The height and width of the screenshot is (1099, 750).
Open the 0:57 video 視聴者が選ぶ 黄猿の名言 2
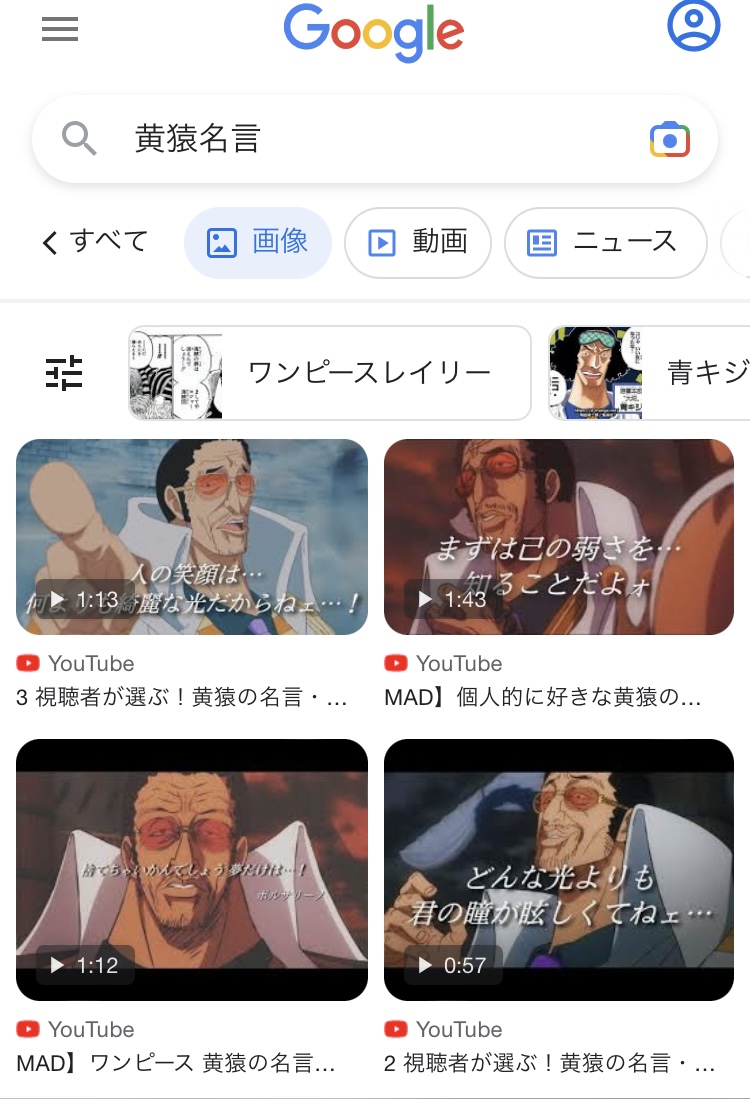pos(559,870)
